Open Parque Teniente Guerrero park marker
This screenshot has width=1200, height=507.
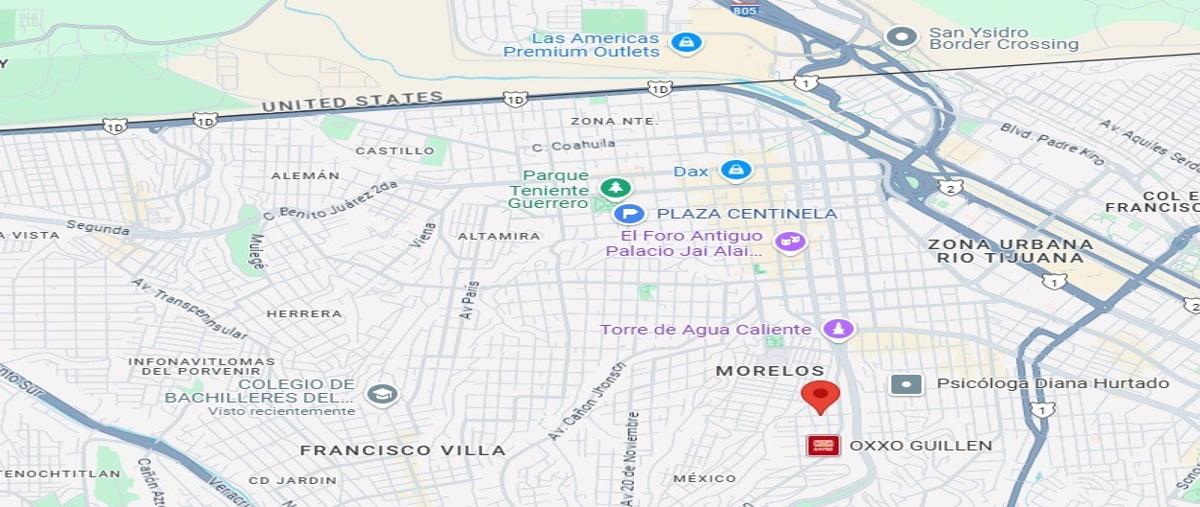coord(616,187)
